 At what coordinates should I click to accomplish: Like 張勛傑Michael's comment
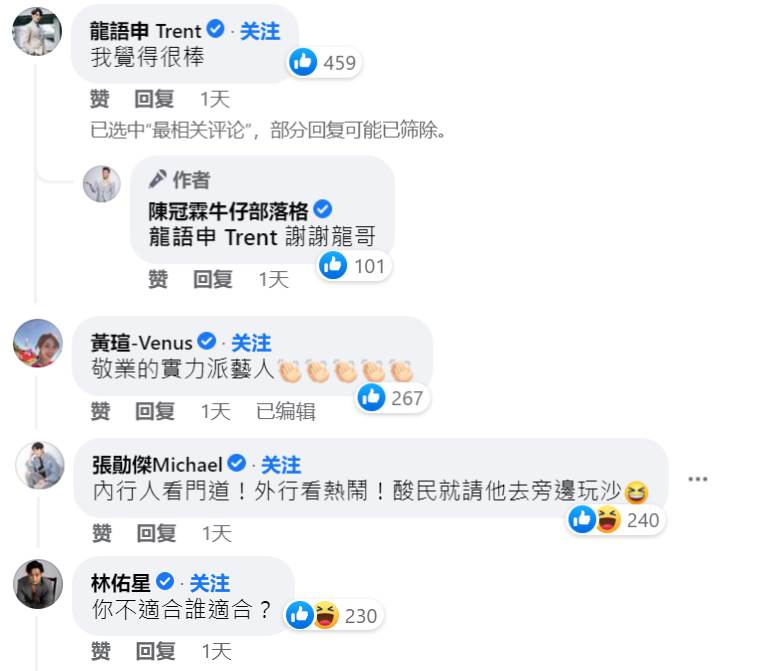click(99, 533)
